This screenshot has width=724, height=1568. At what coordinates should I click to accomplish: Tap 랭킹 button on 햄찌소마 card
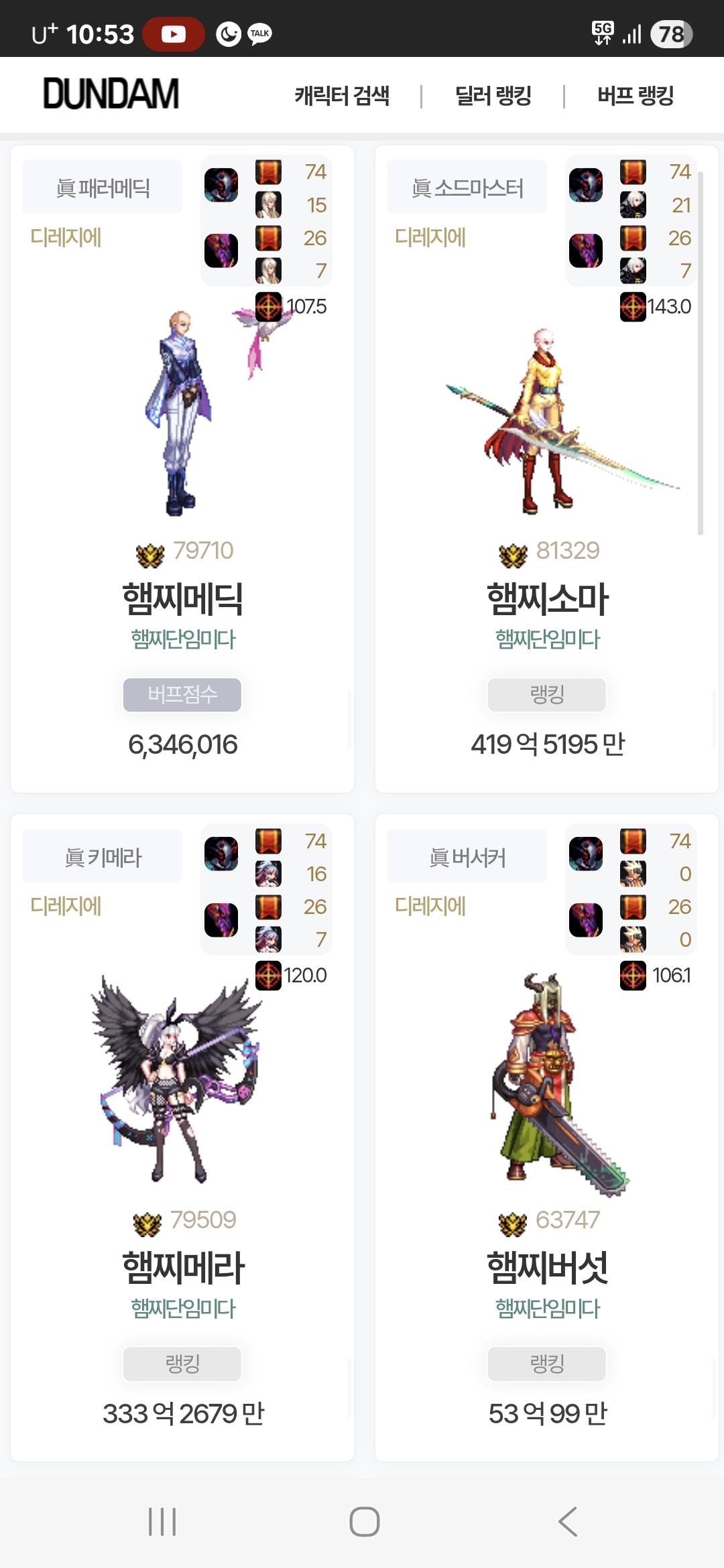click(x=547, y=694)
